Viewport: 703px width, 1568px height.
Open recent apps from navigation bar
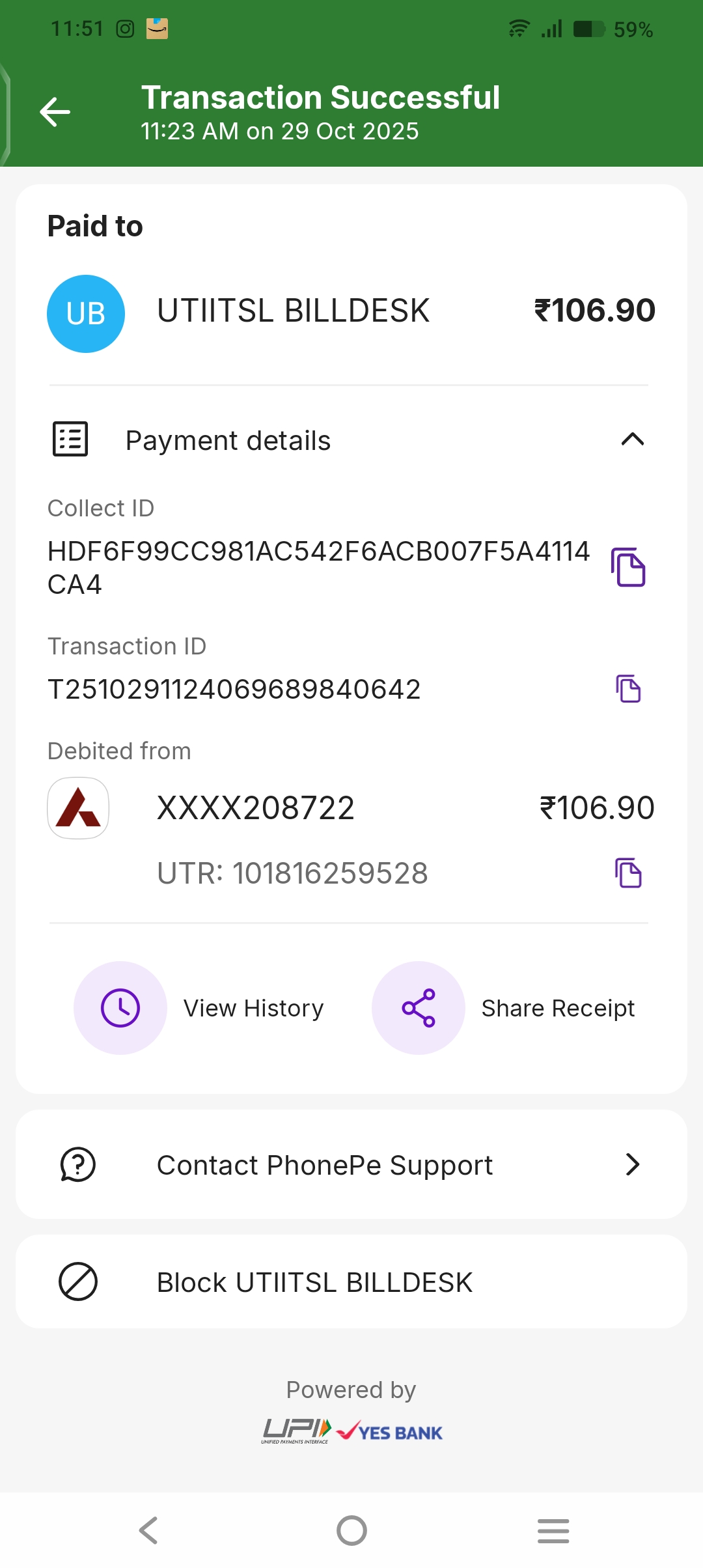[553, 1530]
